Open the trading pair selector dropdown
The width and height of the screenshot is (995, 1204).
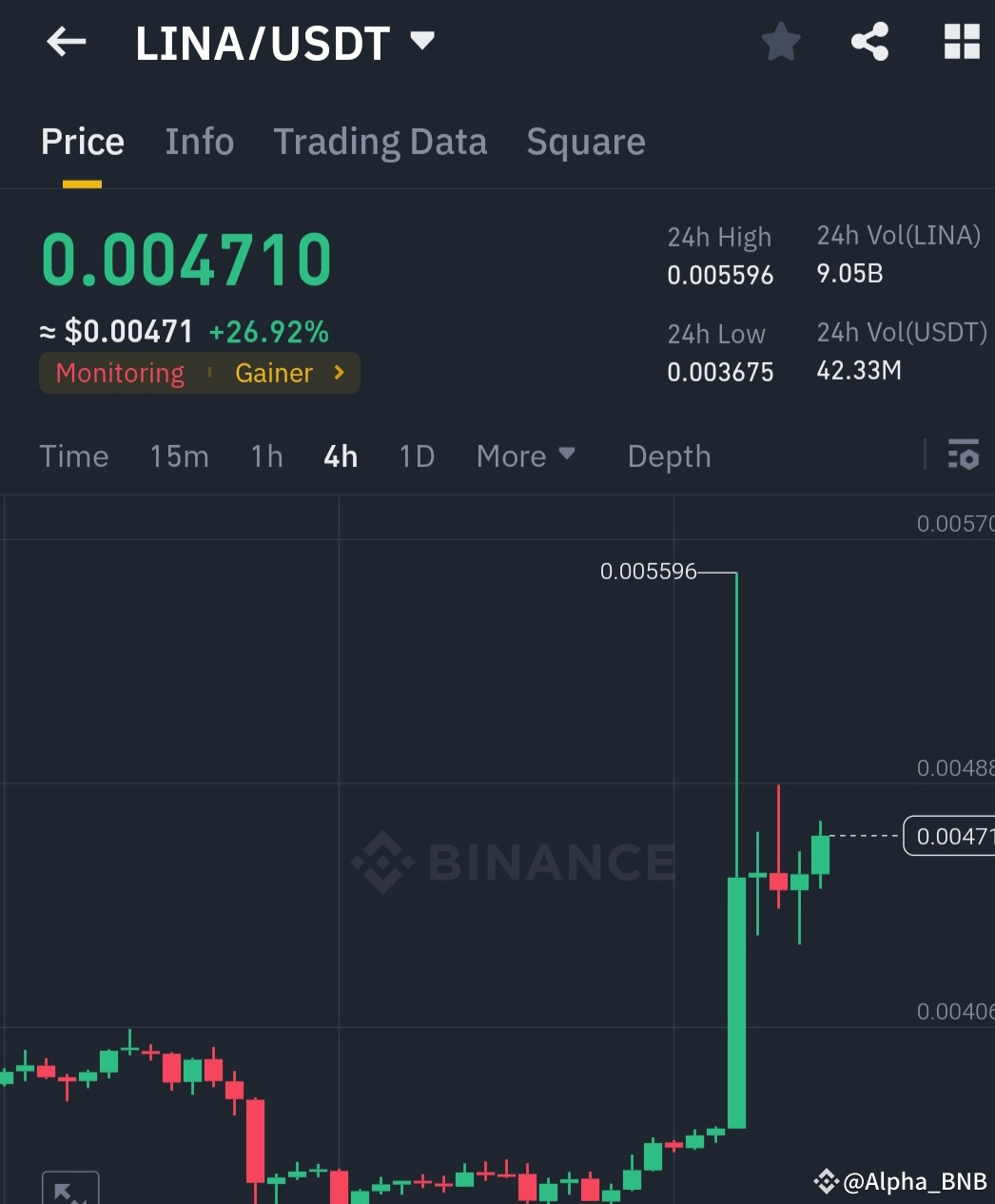pyautogui.click(x=421, y=42)
